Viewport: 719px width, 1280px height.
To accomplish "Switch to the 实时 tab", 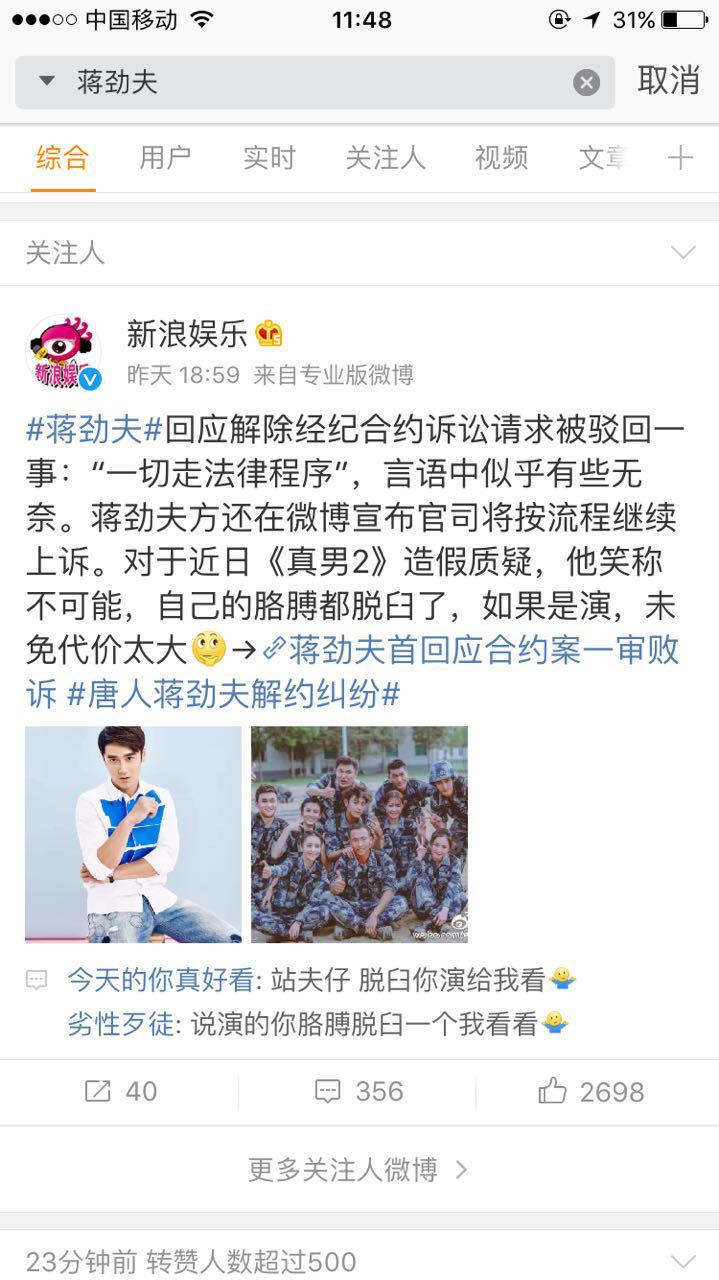I will 269,158.
